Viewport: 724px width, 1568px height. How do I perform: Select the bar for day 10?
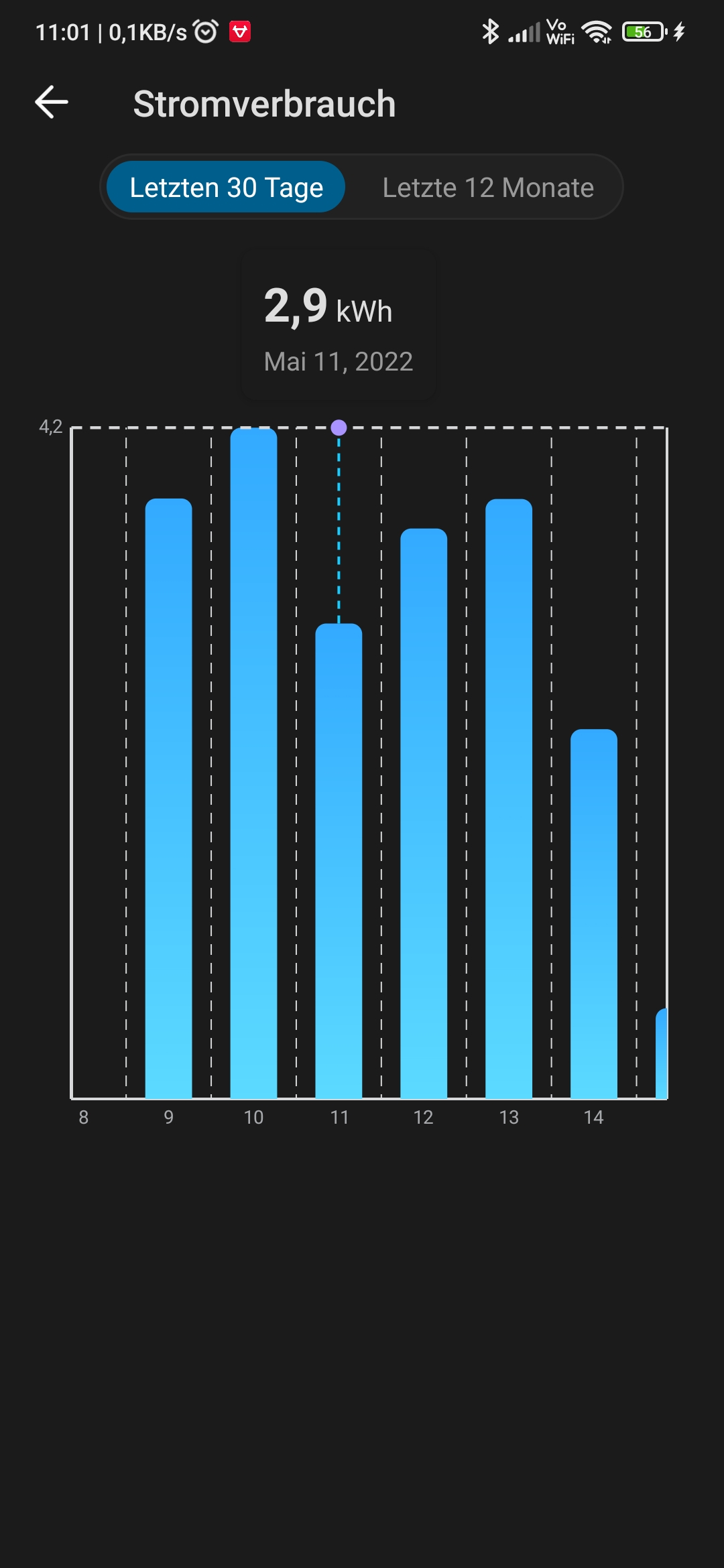253,764
